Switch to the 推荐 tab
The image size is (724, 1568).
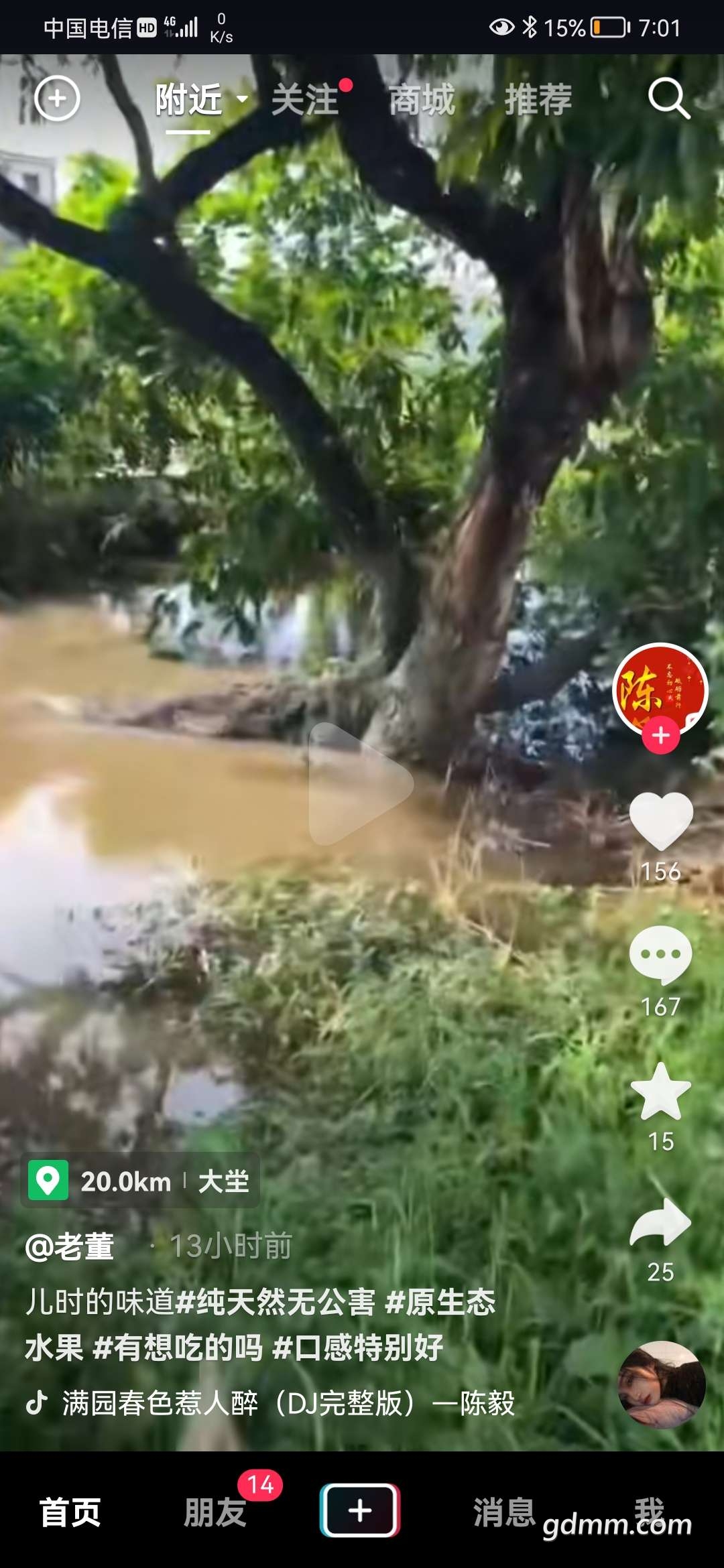pyautogui.click(x=538, y=101)
